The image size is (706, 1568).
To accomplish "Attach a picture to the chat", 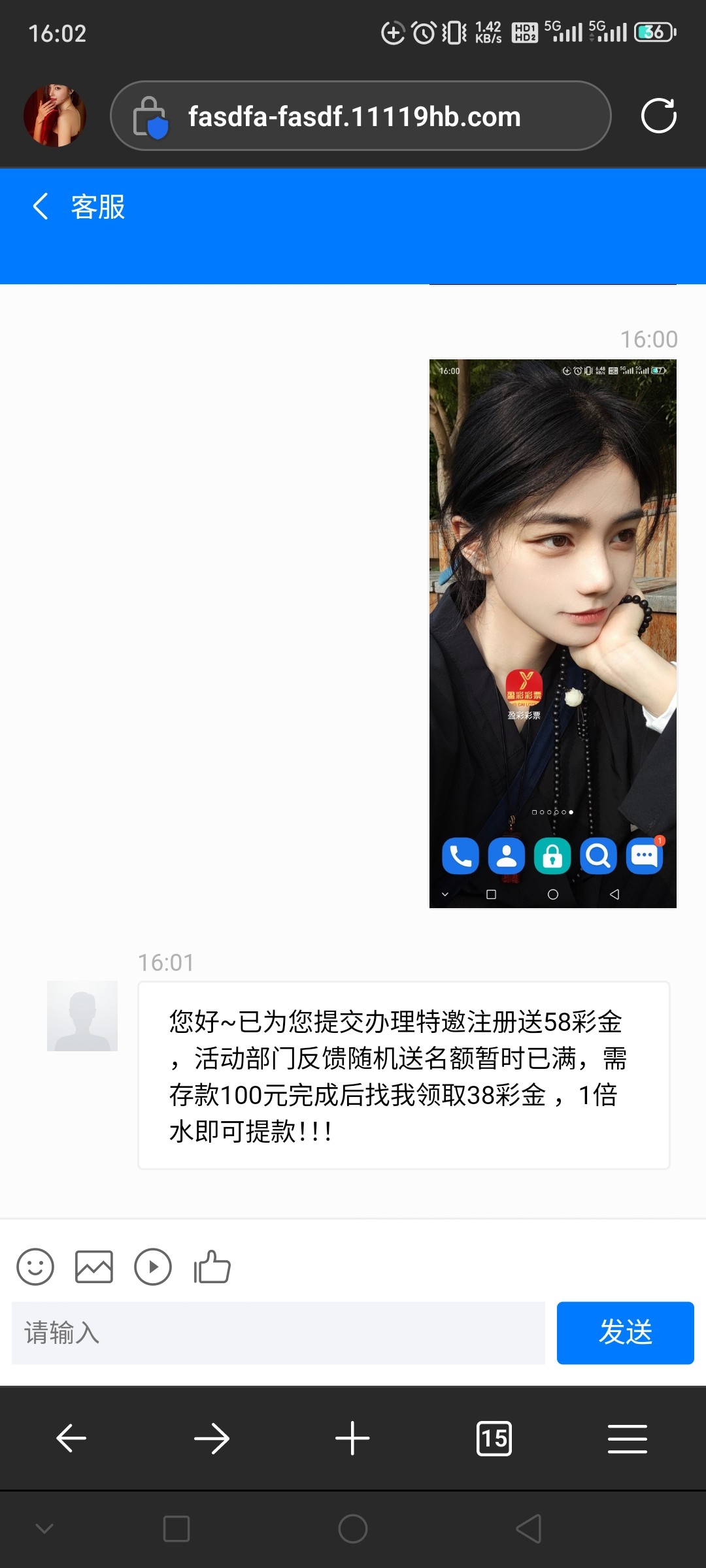I will [94, 1267].
